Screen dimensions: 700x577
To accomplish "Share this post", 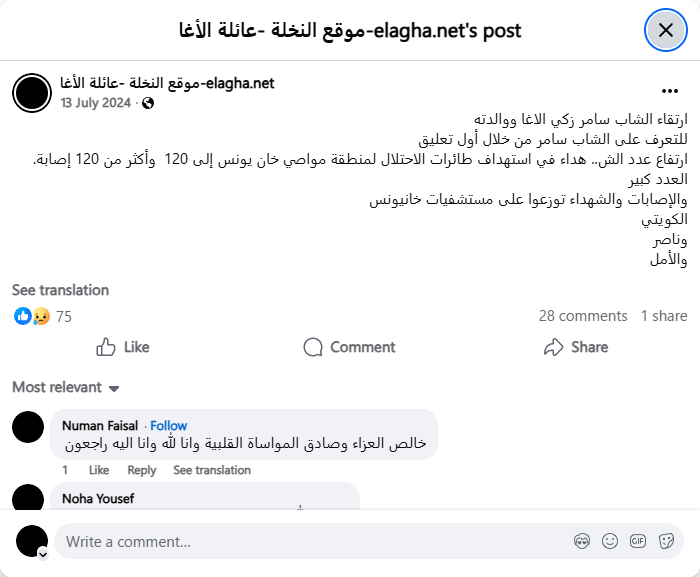I will (x=575, y=347).
